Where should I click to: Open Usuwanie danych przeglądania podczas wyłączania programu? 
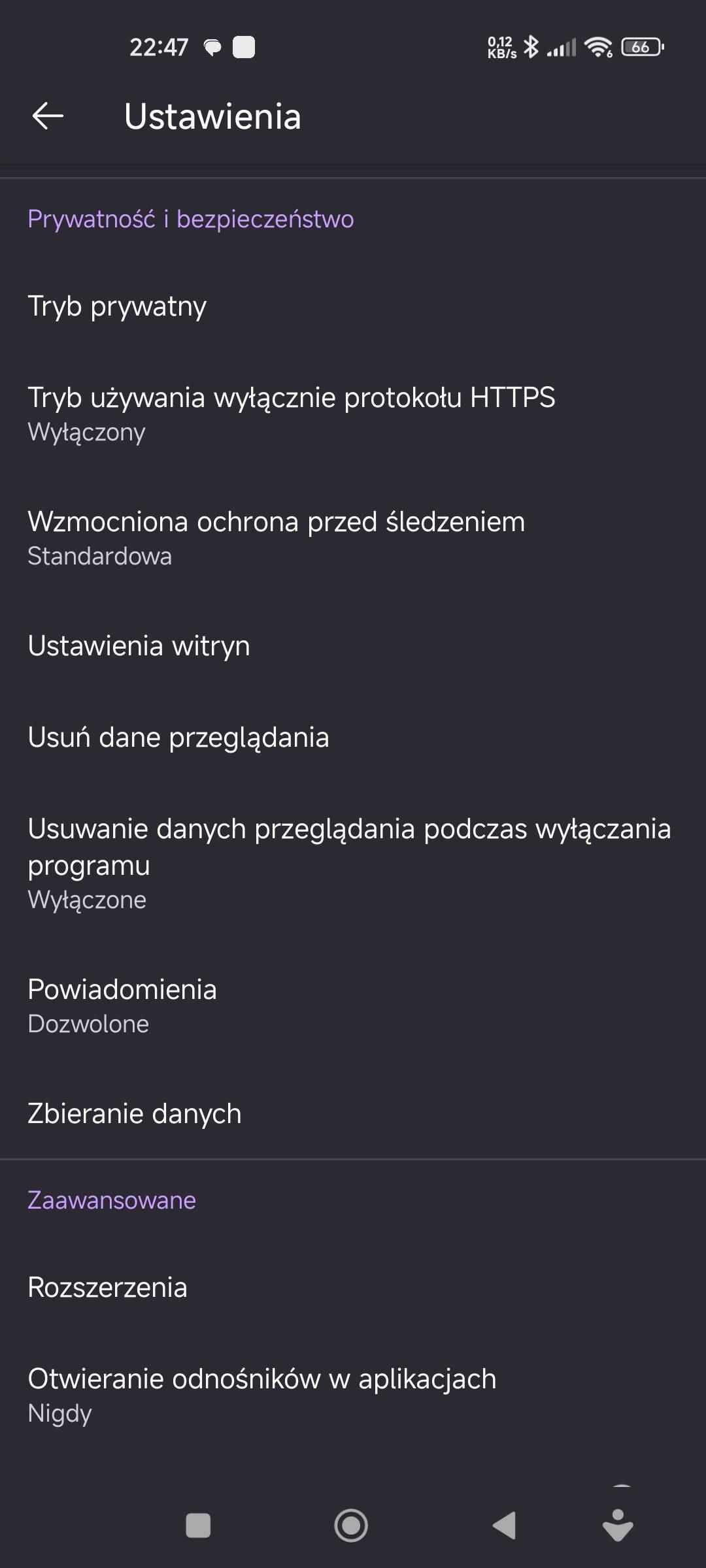coord(349,862)
